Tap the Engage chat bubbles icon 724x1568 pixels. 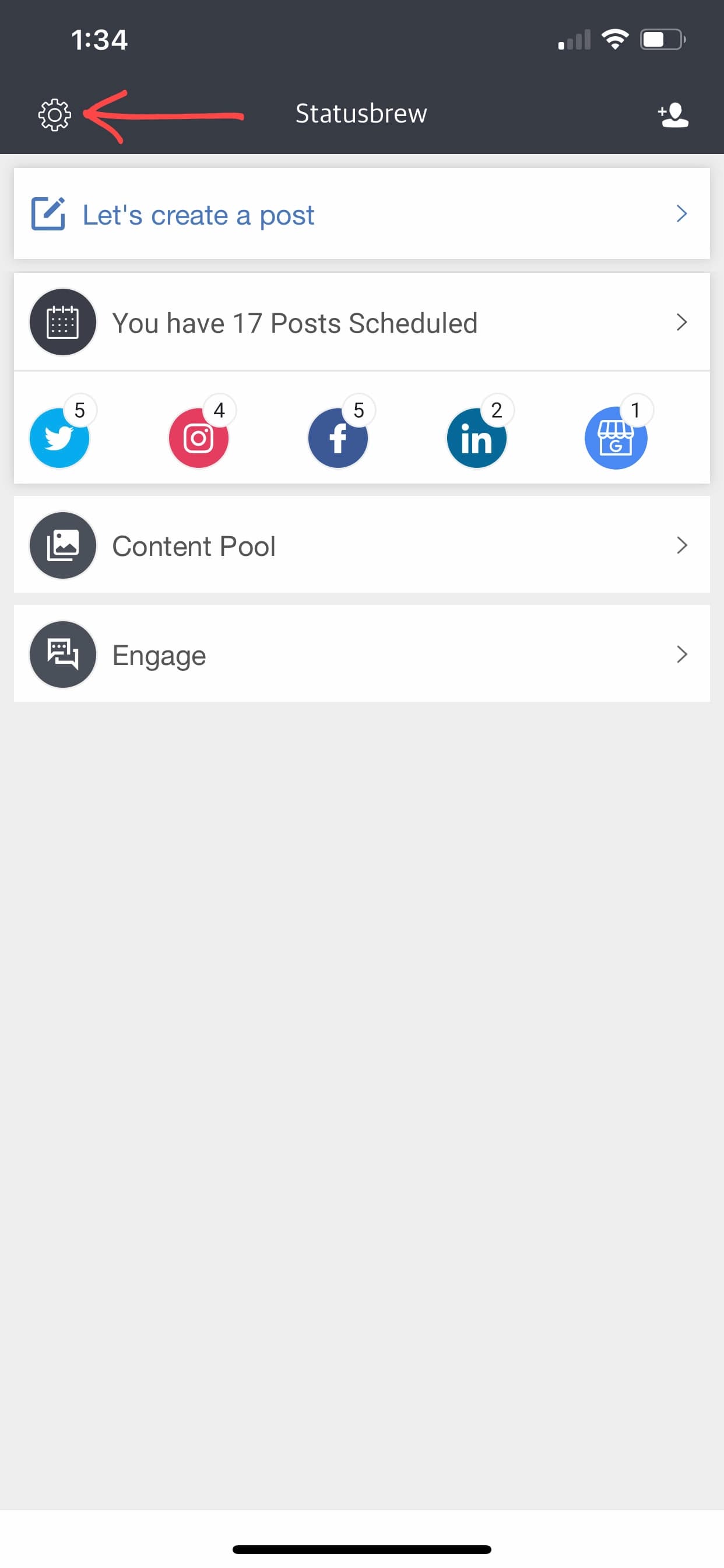pyautogui.click(x=63, y=654)
